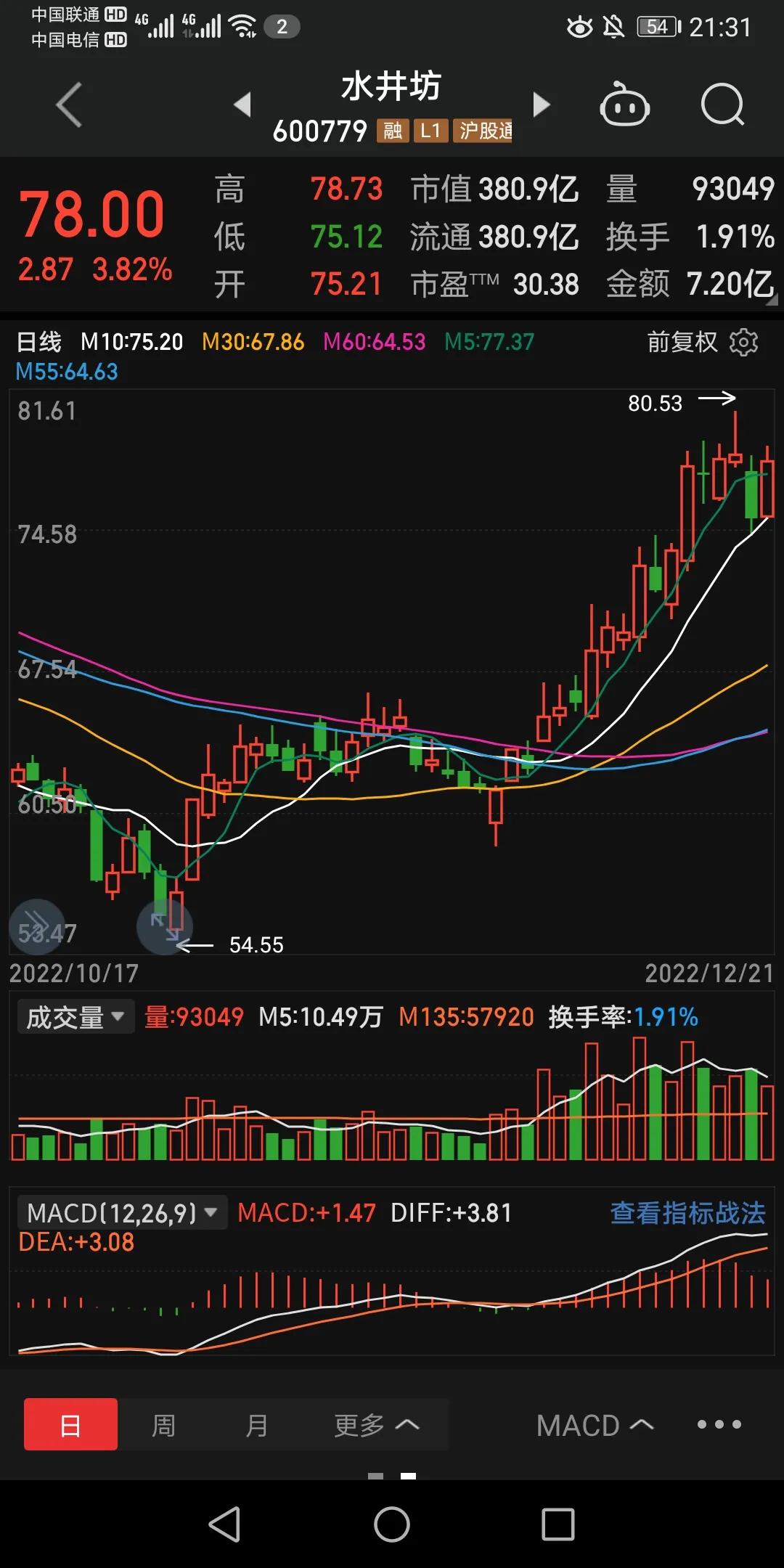
Task: Open stock search
Action: 723,105
